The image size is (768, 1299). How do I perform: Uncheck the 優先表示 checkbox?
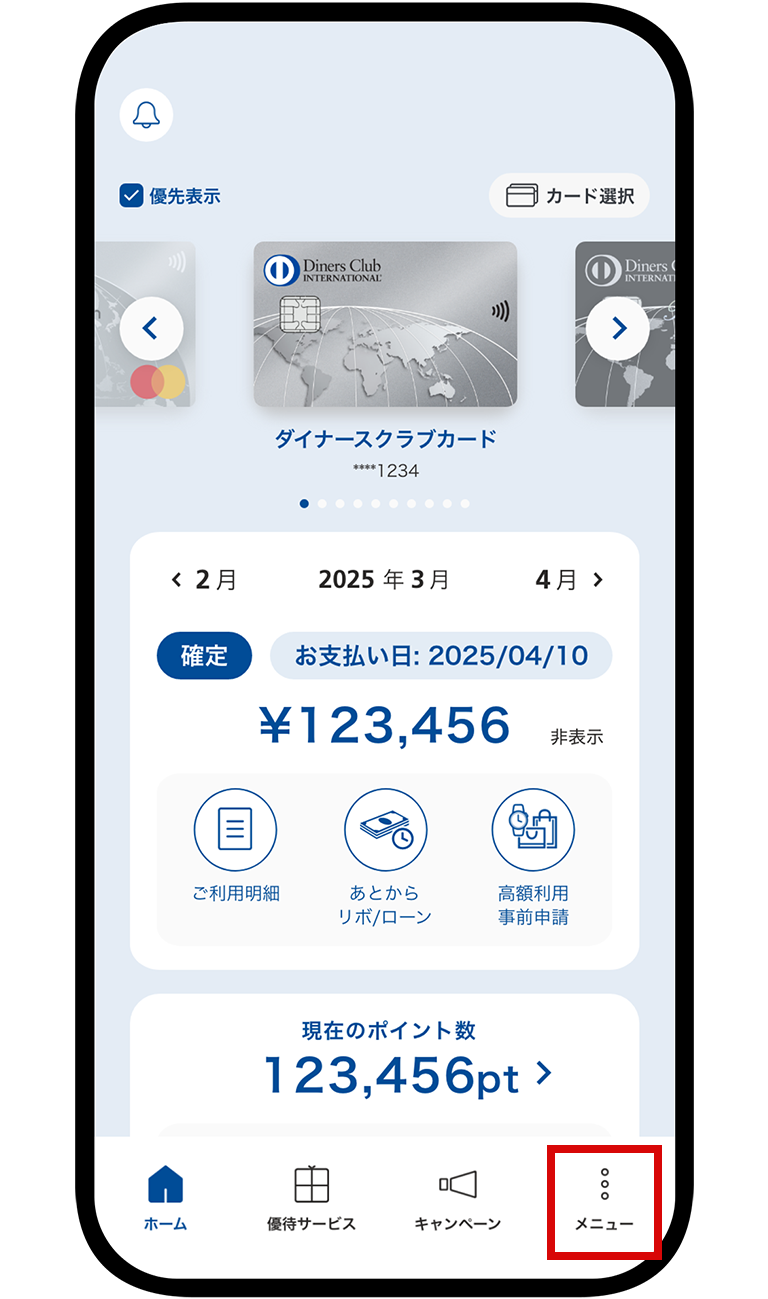pos(131,196)
